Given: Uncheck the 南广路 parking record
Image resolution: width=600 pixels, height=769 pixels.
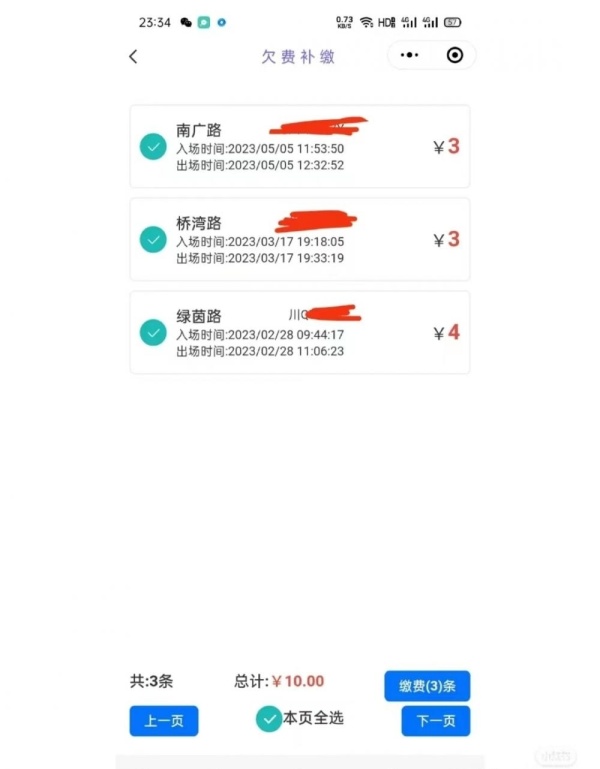Looking at the screenshot, I should [153, 147].
